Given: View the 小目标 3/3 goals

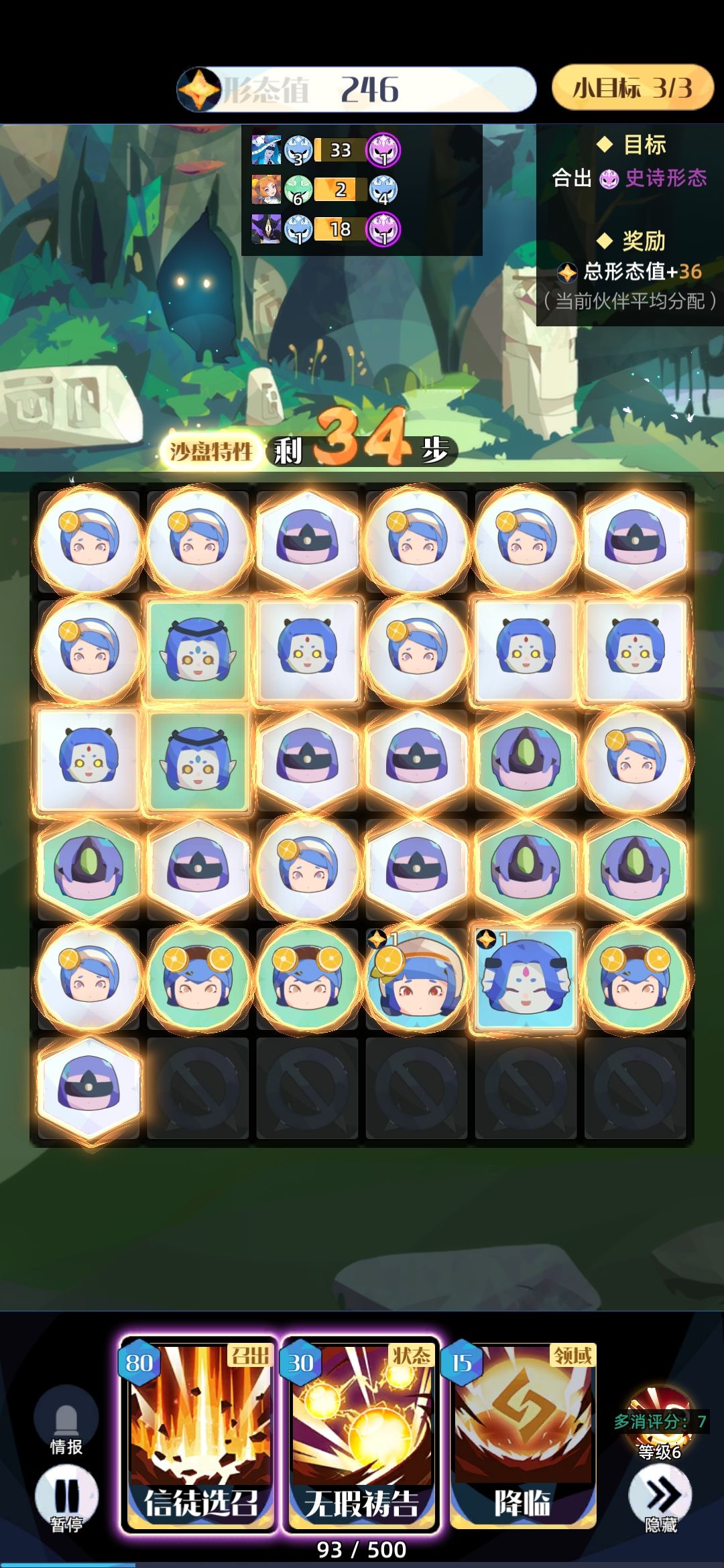Looking at the screenshot, I should pyautogui.click(x=631, y=88).
